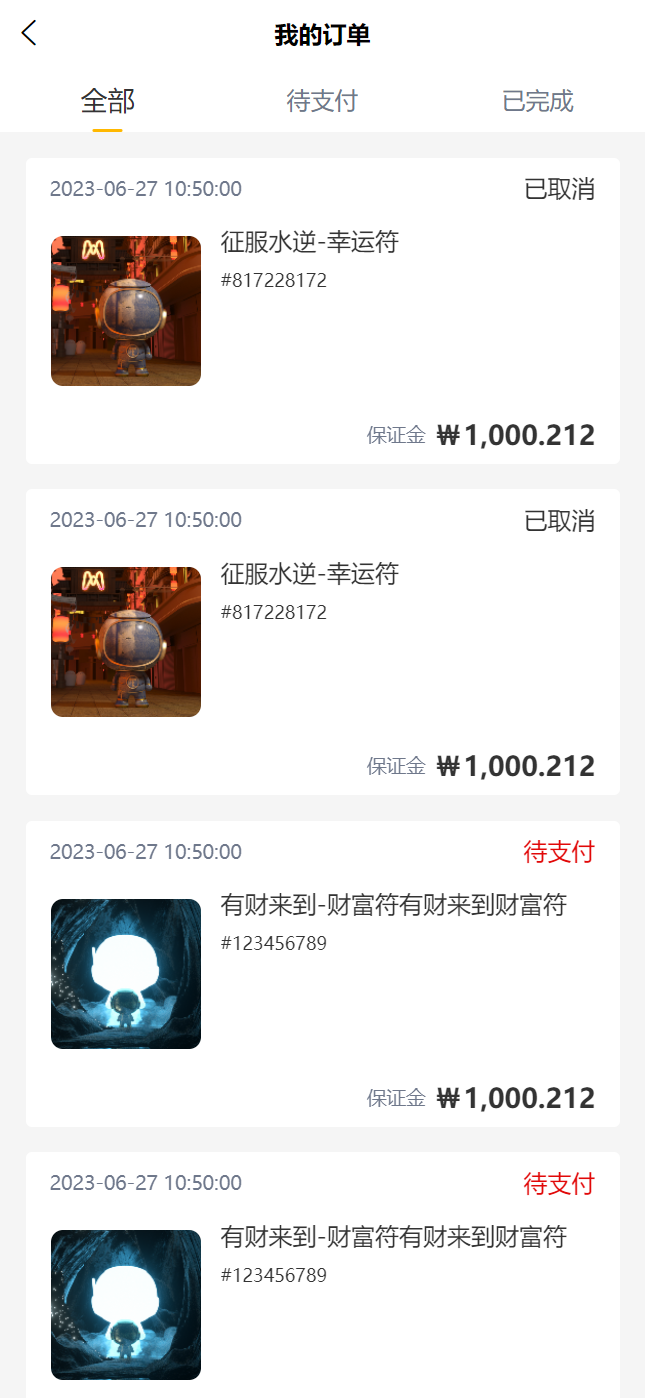Go back from 我的订单 page
Screen dimensions: 645x1398
[x=29, y=33]
